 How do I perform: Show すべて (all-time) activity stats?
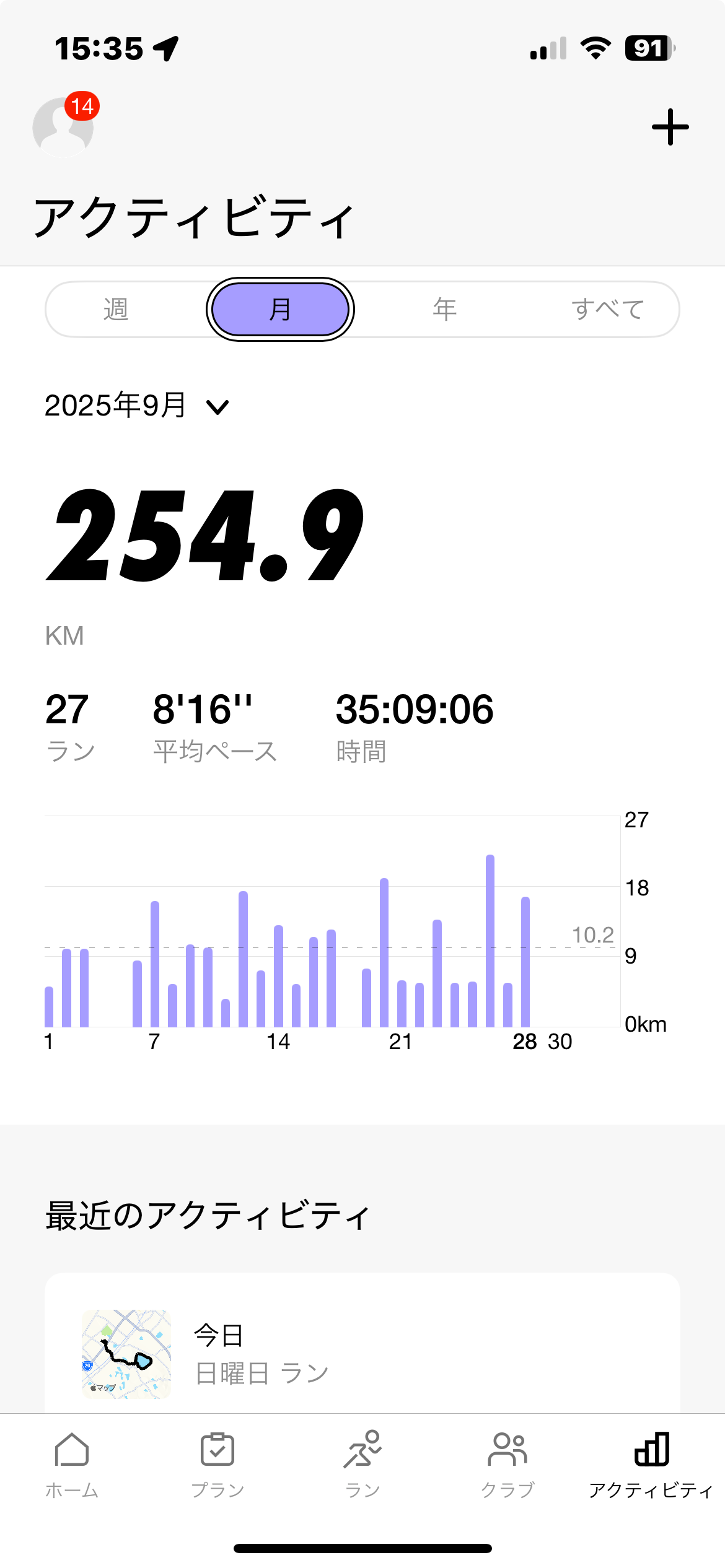coord(607,309)
